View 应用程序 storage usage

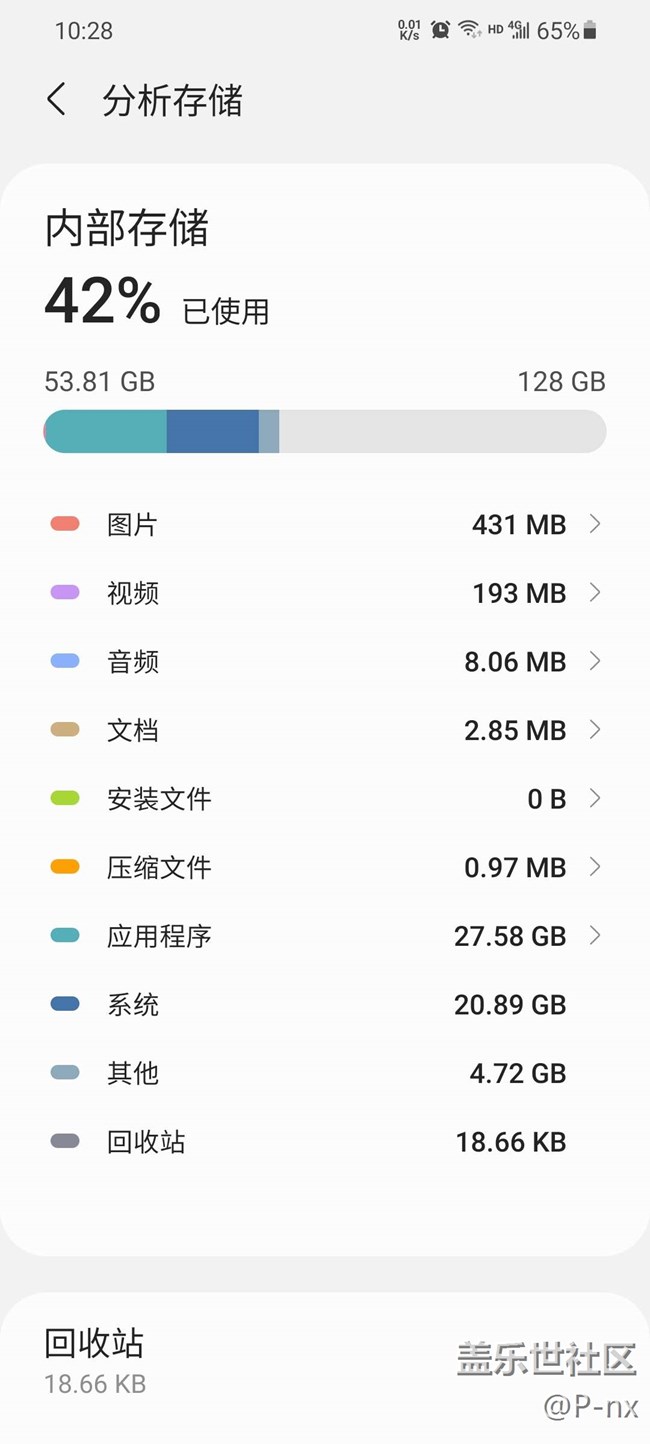pos(325,936)
